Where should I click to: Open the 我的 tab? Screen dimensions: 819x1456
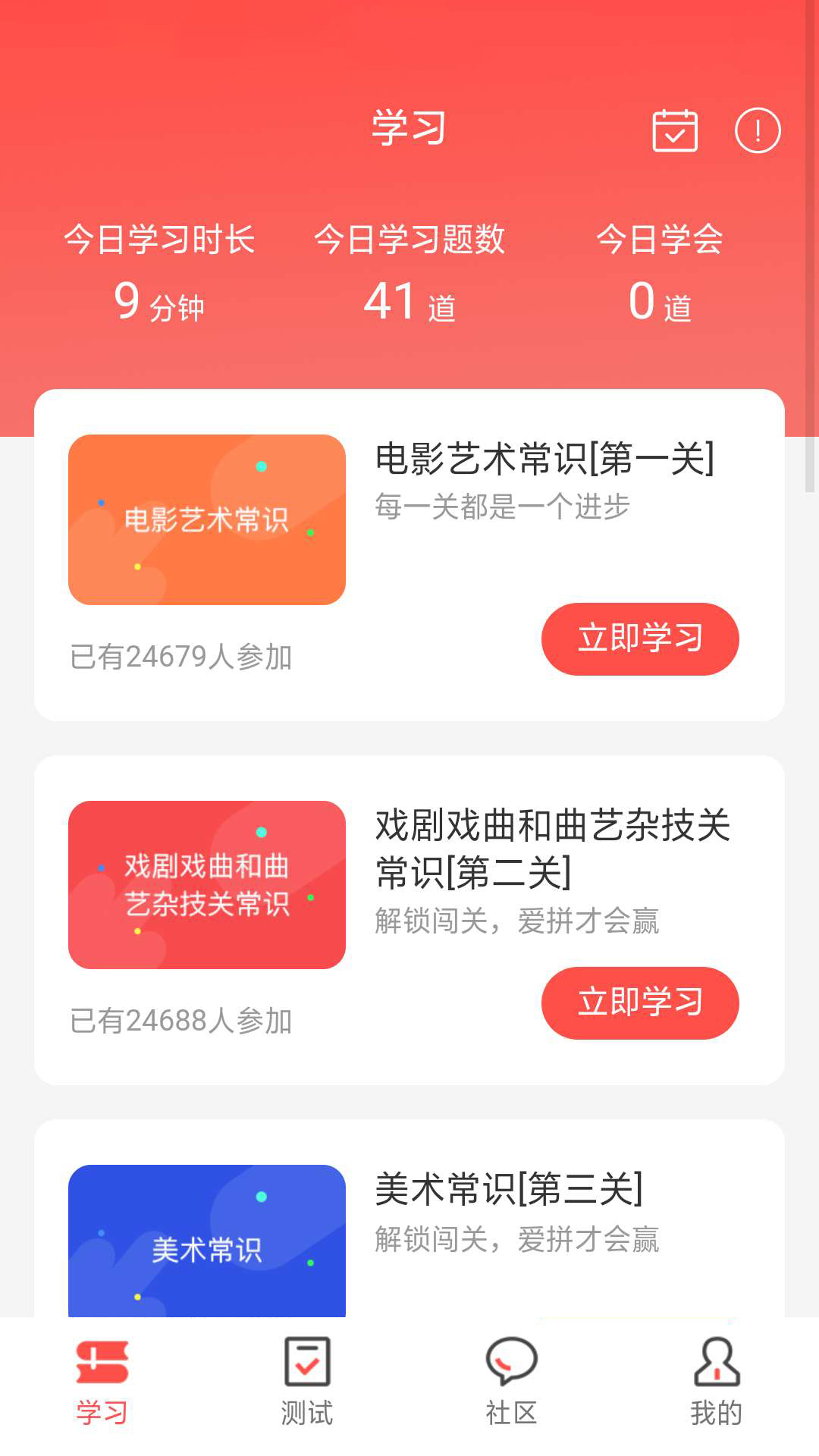point(717,1382)
